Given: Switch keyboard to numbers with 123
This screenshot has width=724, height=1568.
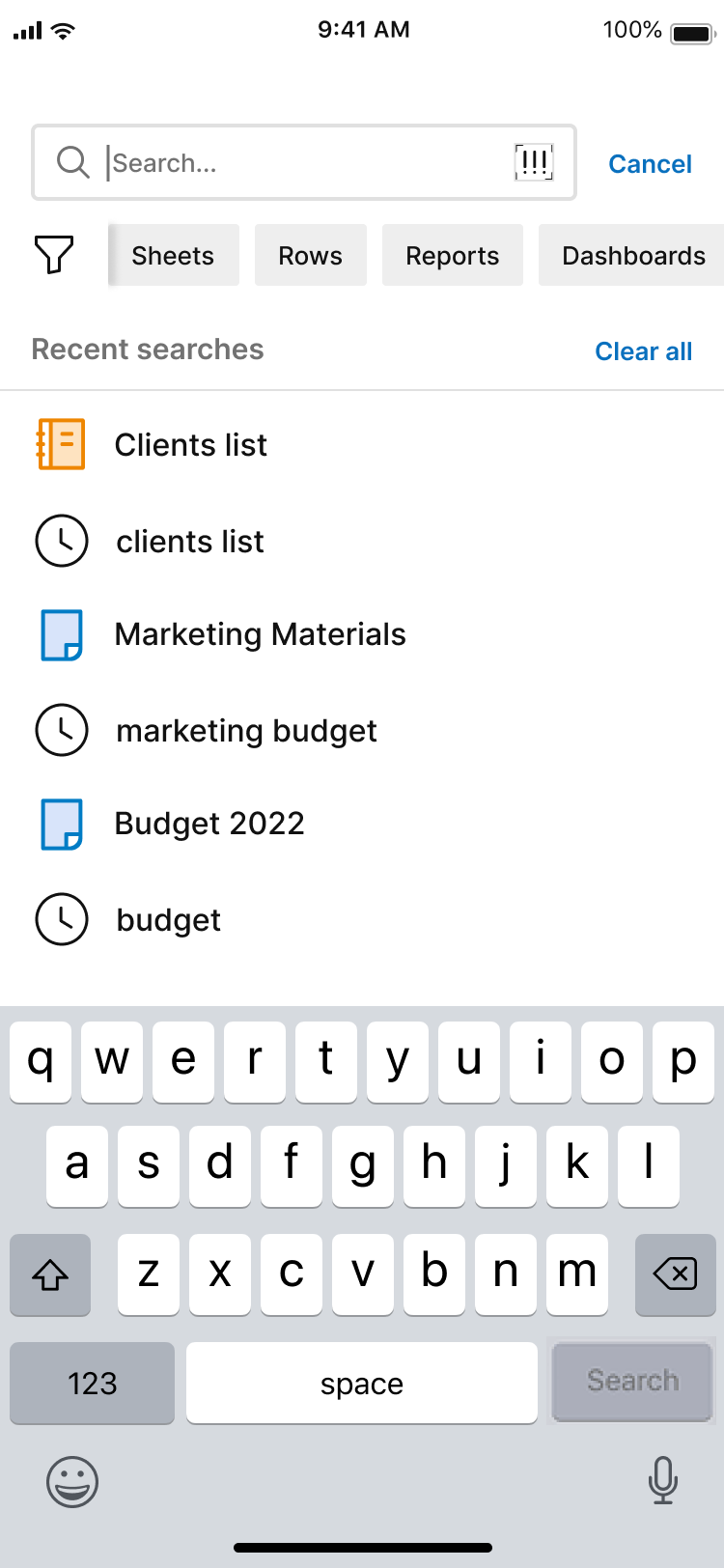Looking at the screenshot, I should (93, 1383).
